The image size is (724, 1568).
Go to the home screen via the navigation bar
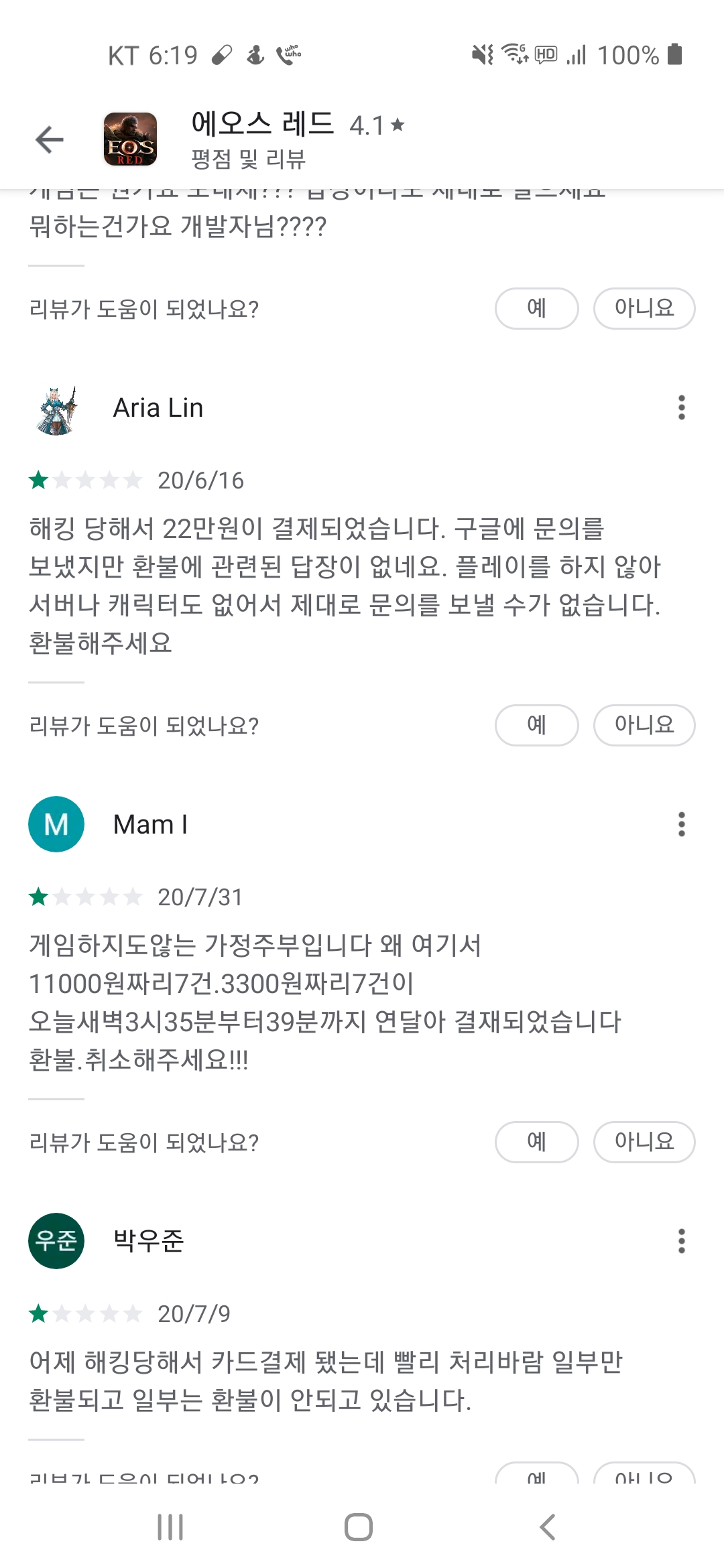pos(359,1528)
